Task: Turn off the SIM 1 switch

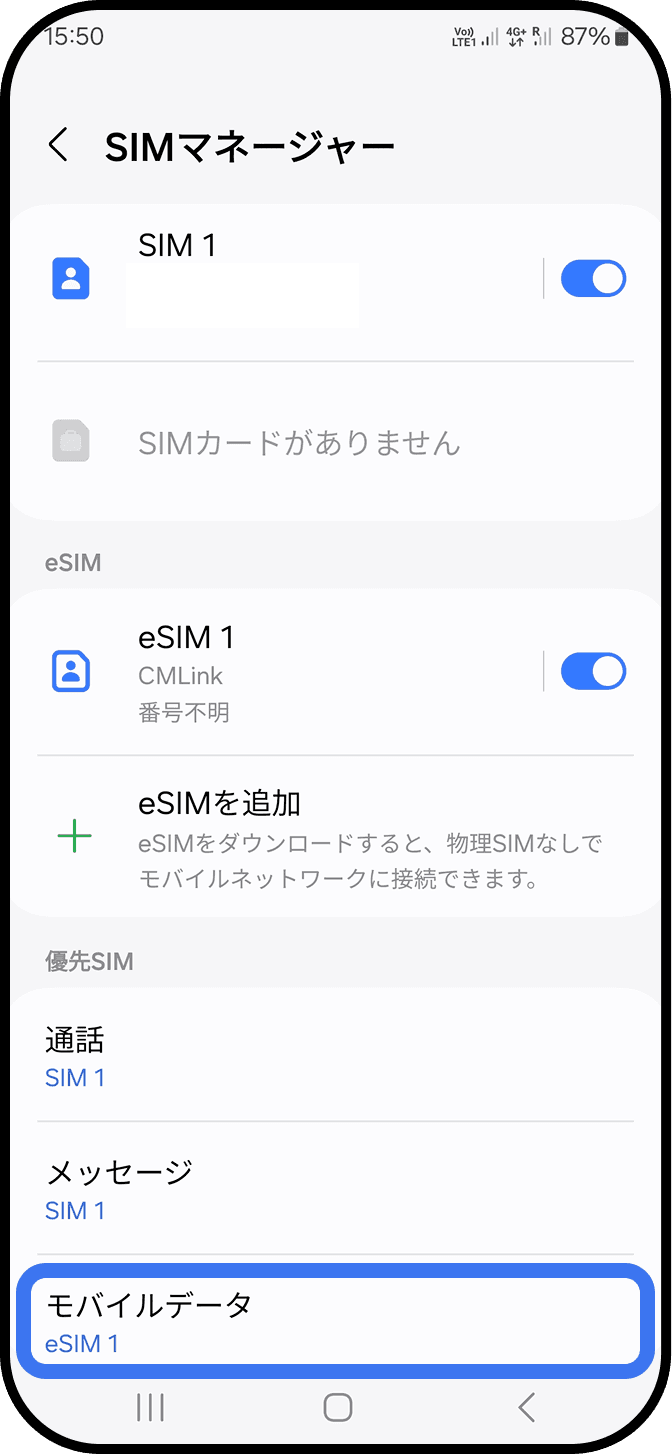Action: 593,279
